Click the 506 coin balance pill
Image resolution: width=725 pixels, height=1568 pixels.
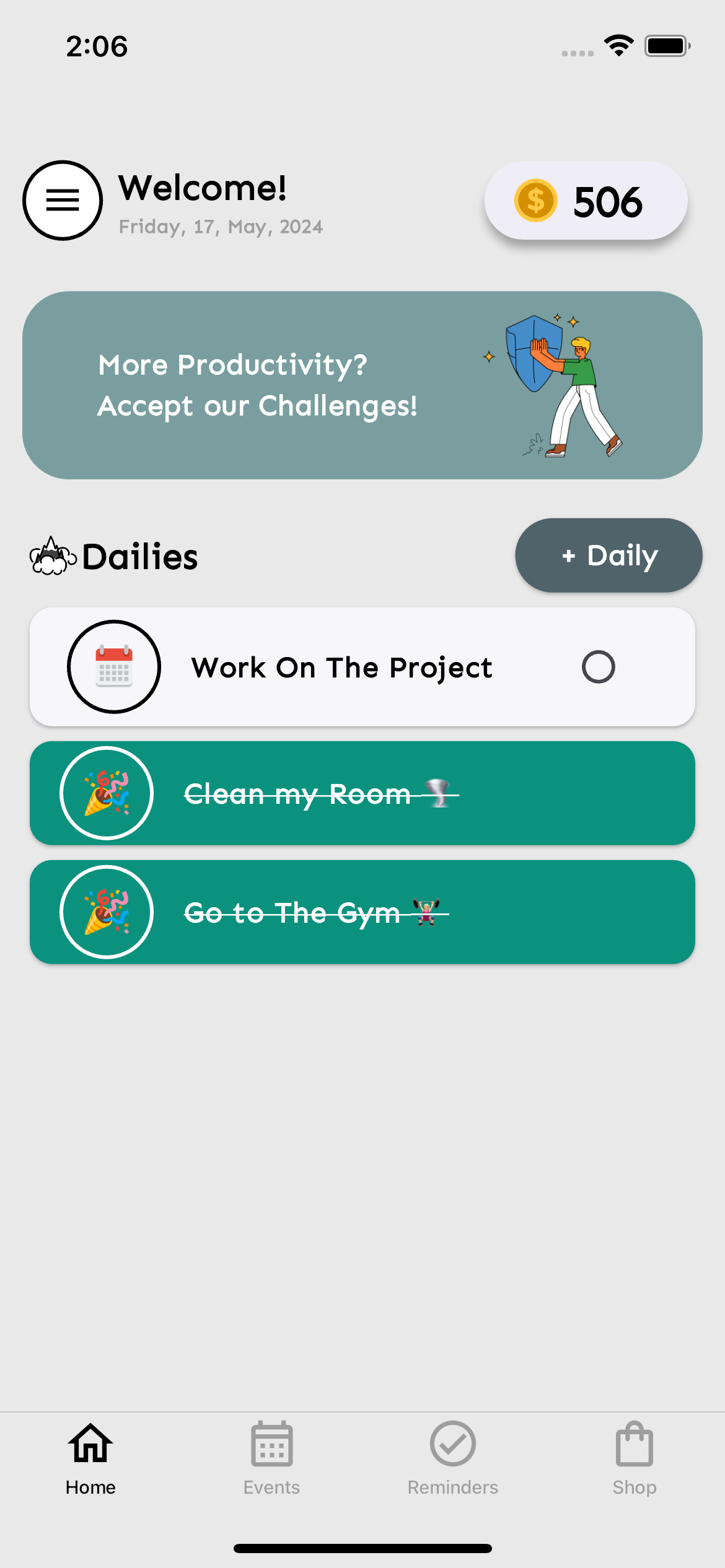point(585,200)
